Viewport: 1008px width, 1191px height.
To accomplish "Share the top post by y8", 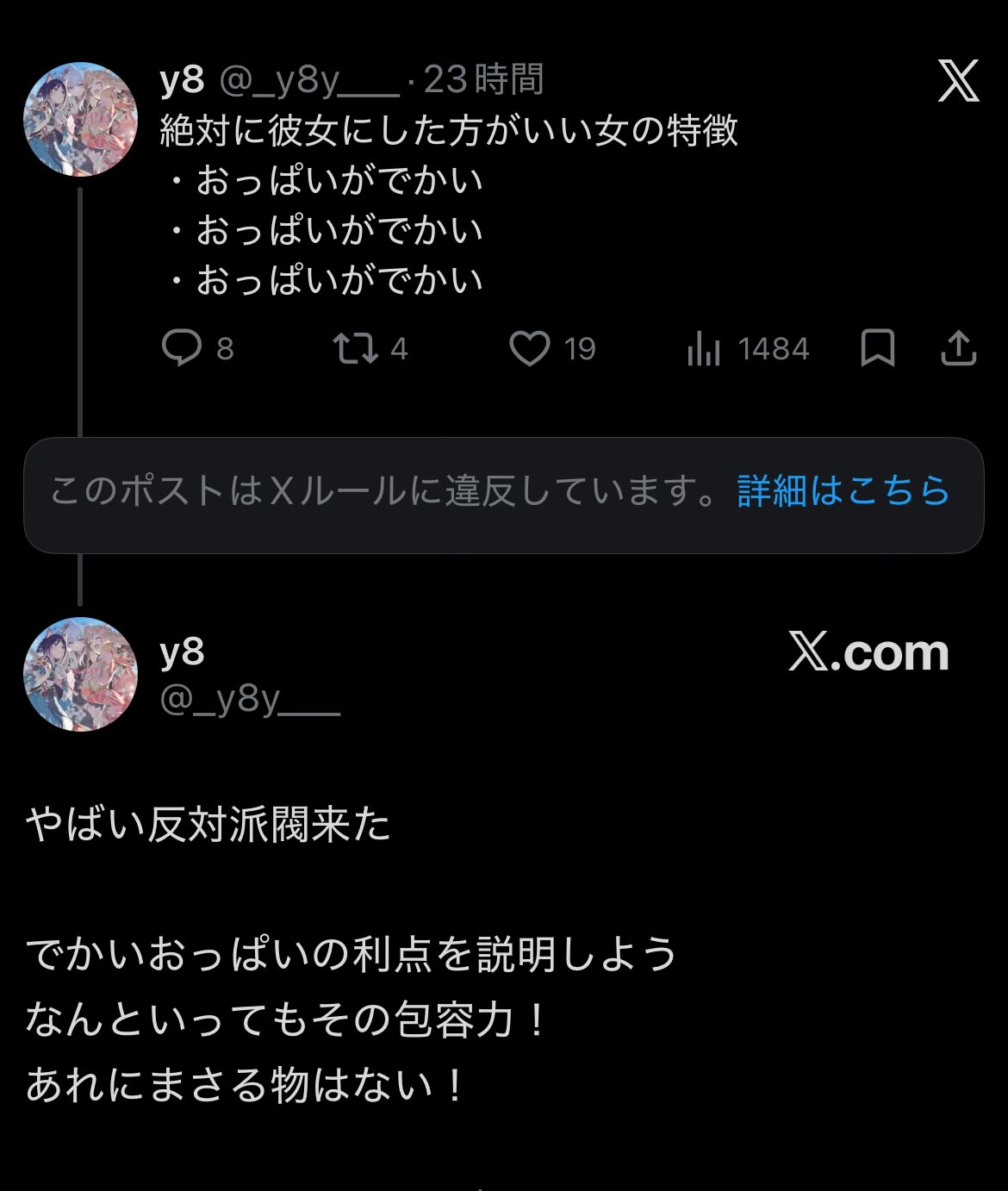I will pyautogui.click(x=958, y=348).
